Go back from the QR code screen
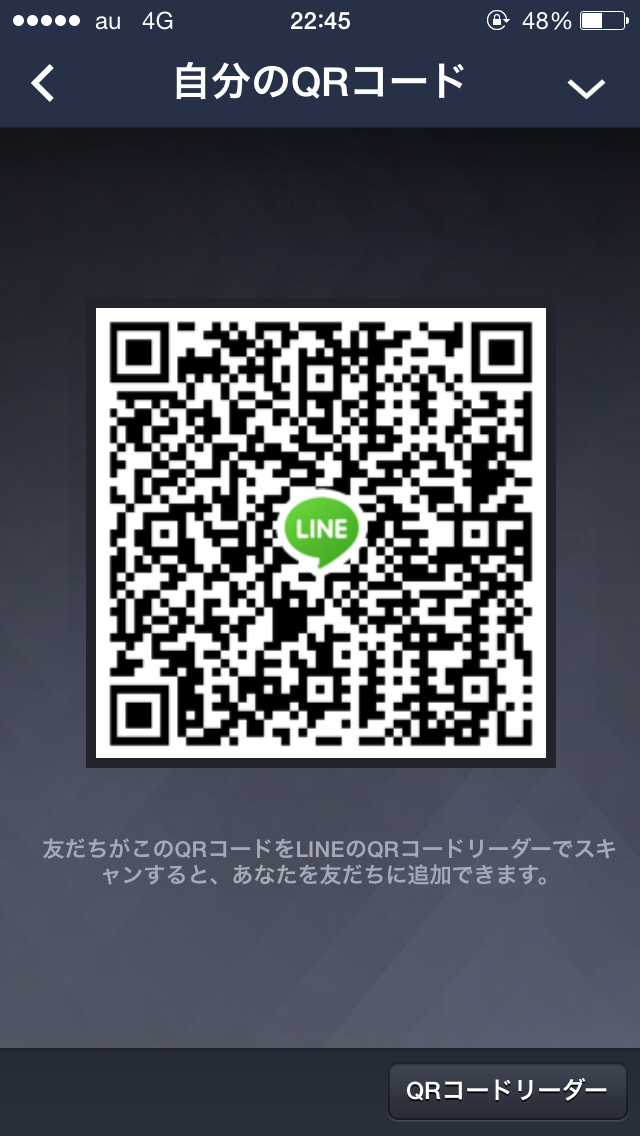Viewport: 640px width, 1136px height. (x=42, y=83)
